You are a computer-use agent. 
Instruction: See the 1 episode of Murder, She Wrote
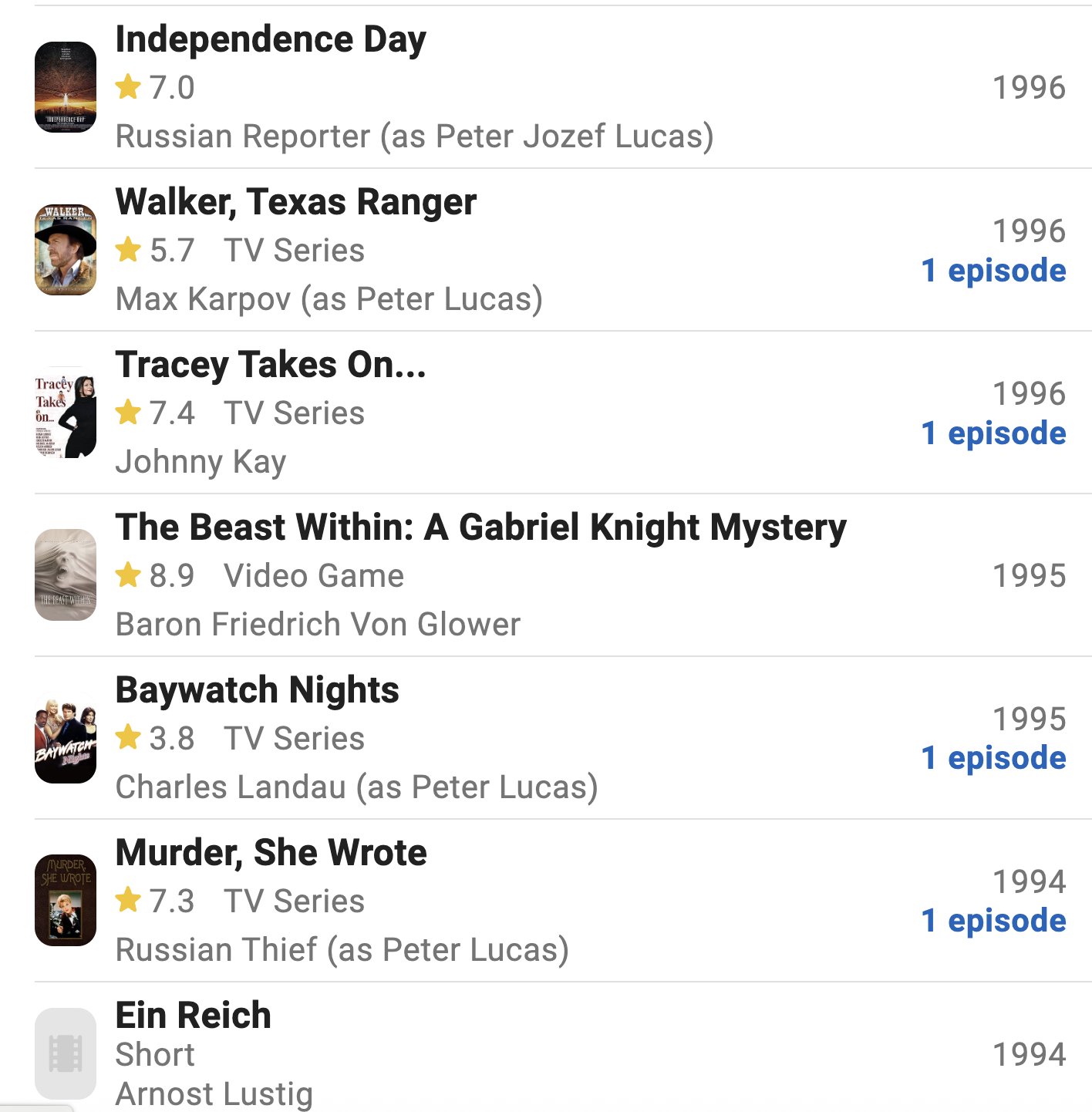pyautogui.click(x=993, y=922)
